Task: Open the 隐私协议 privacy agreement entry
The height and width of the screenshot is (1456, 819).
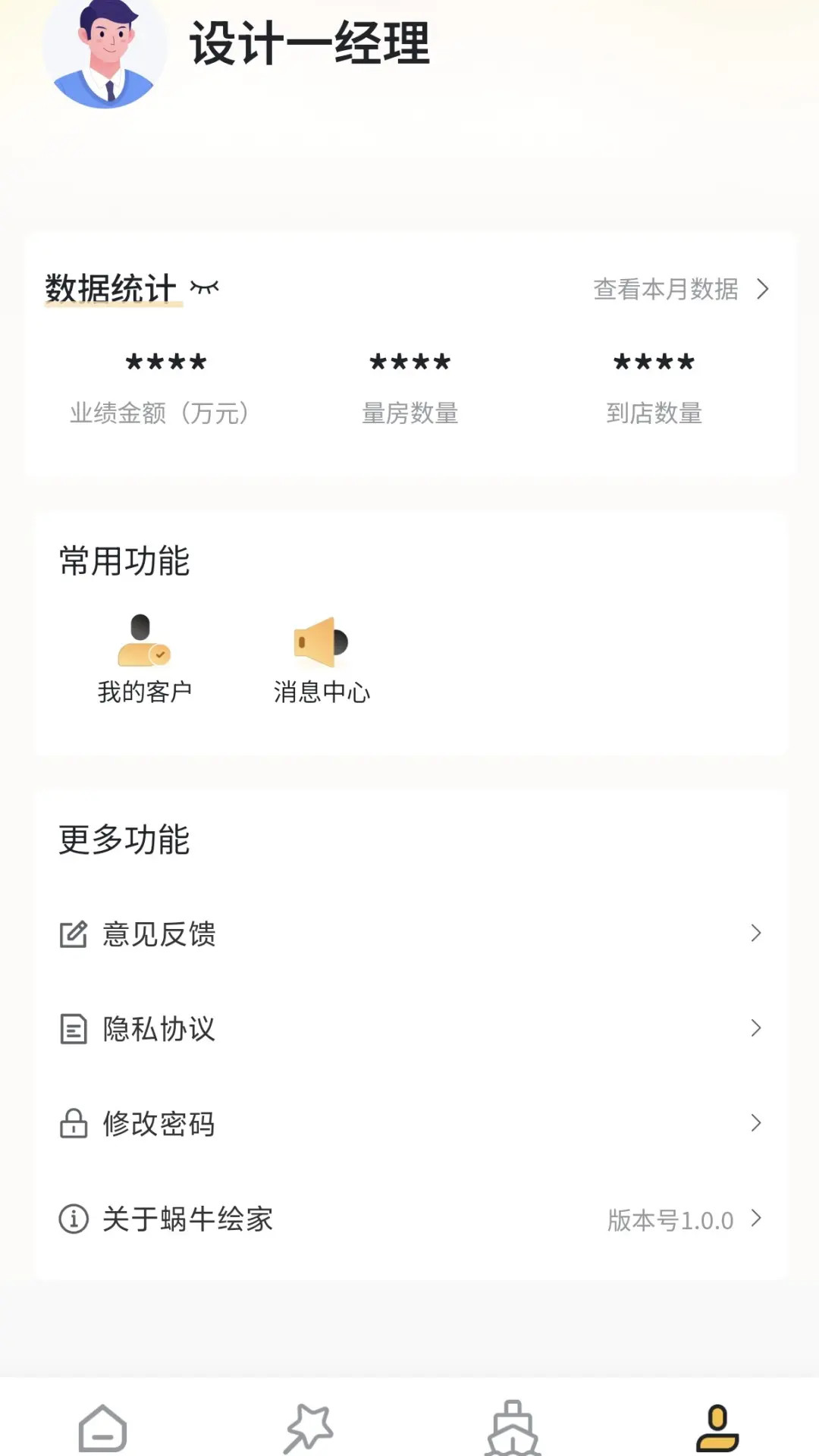Action: point(157,1029)
